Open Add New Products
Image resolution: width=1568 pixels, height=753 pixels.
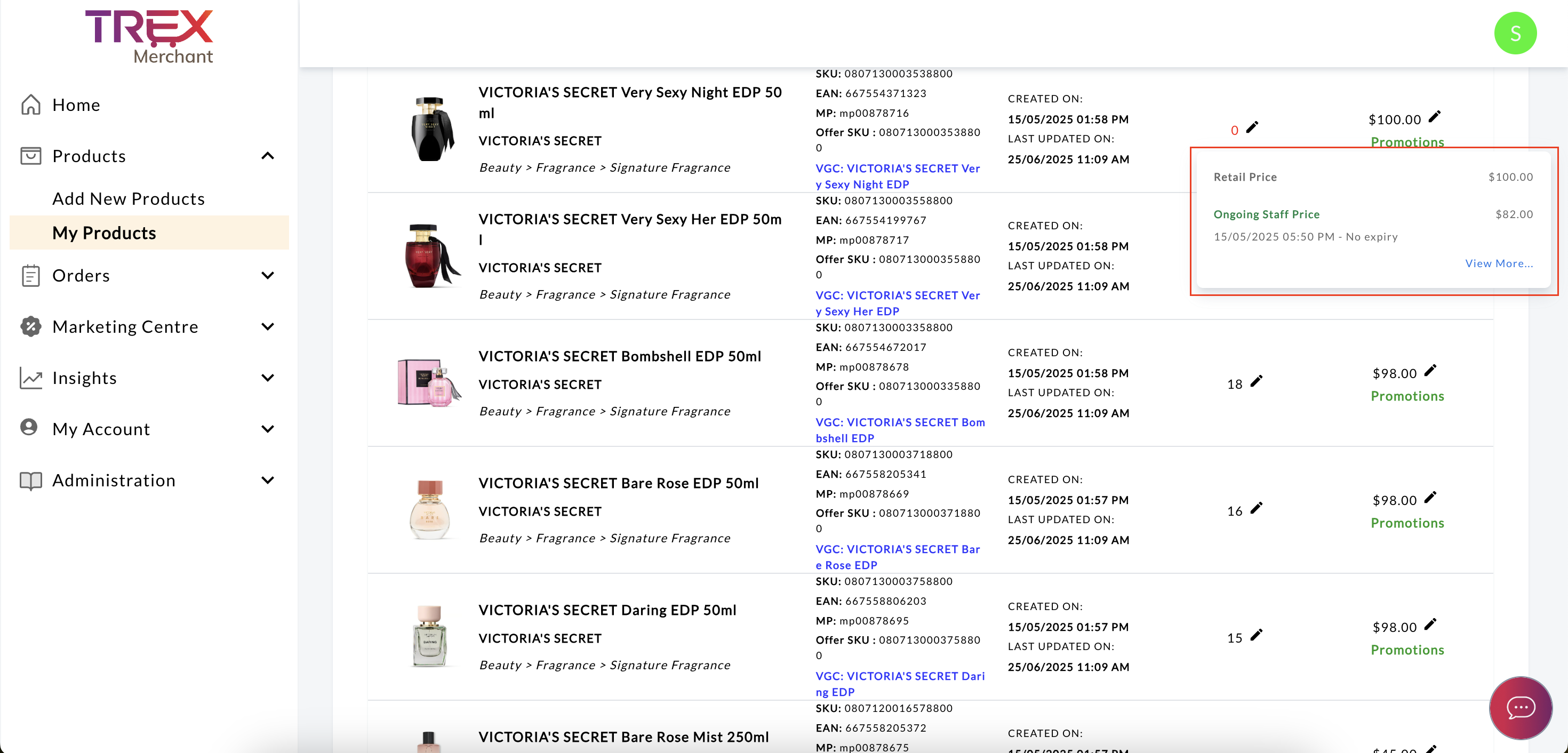click(129, 198)
